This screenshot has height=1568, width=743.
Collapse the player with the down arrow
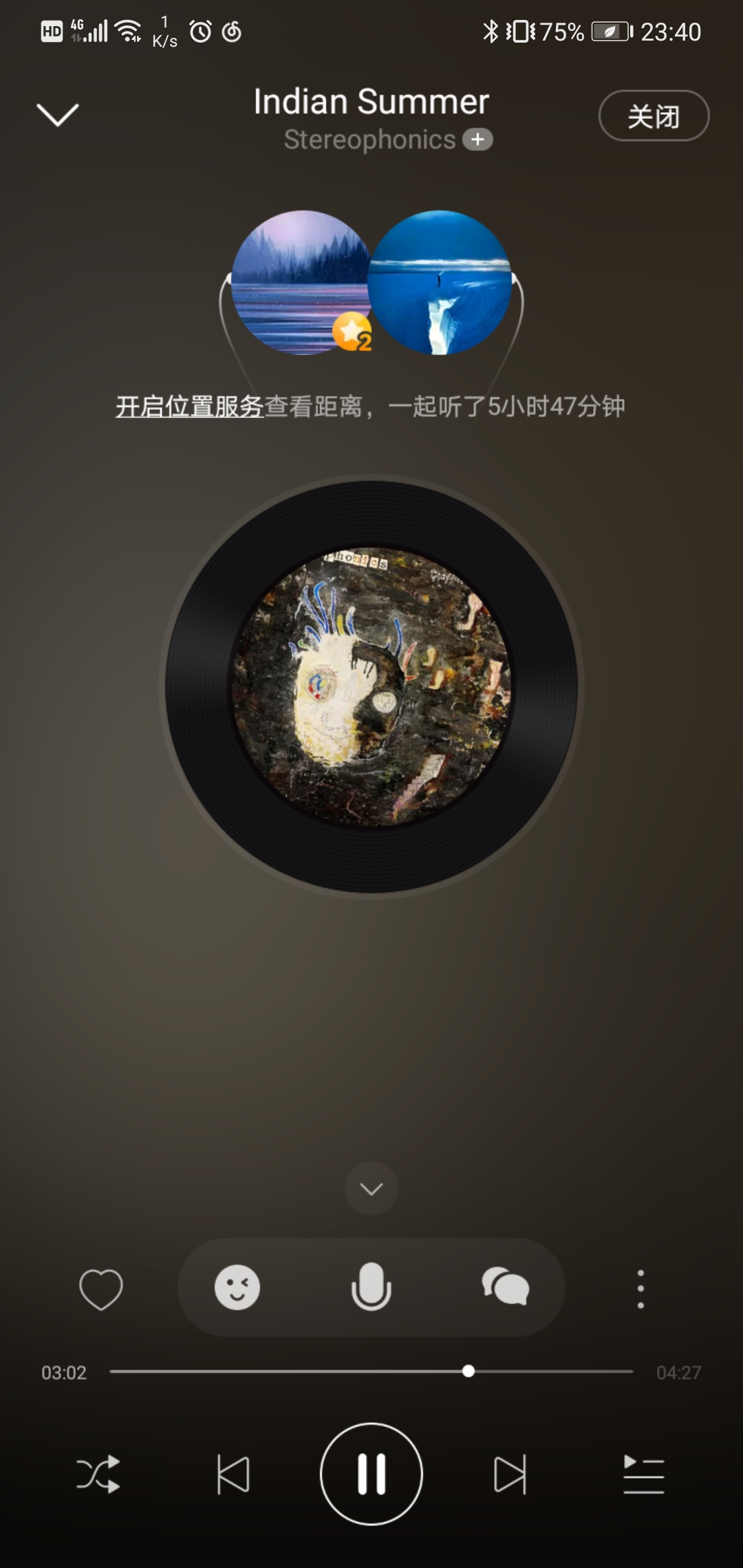click(x=57, y=115)
